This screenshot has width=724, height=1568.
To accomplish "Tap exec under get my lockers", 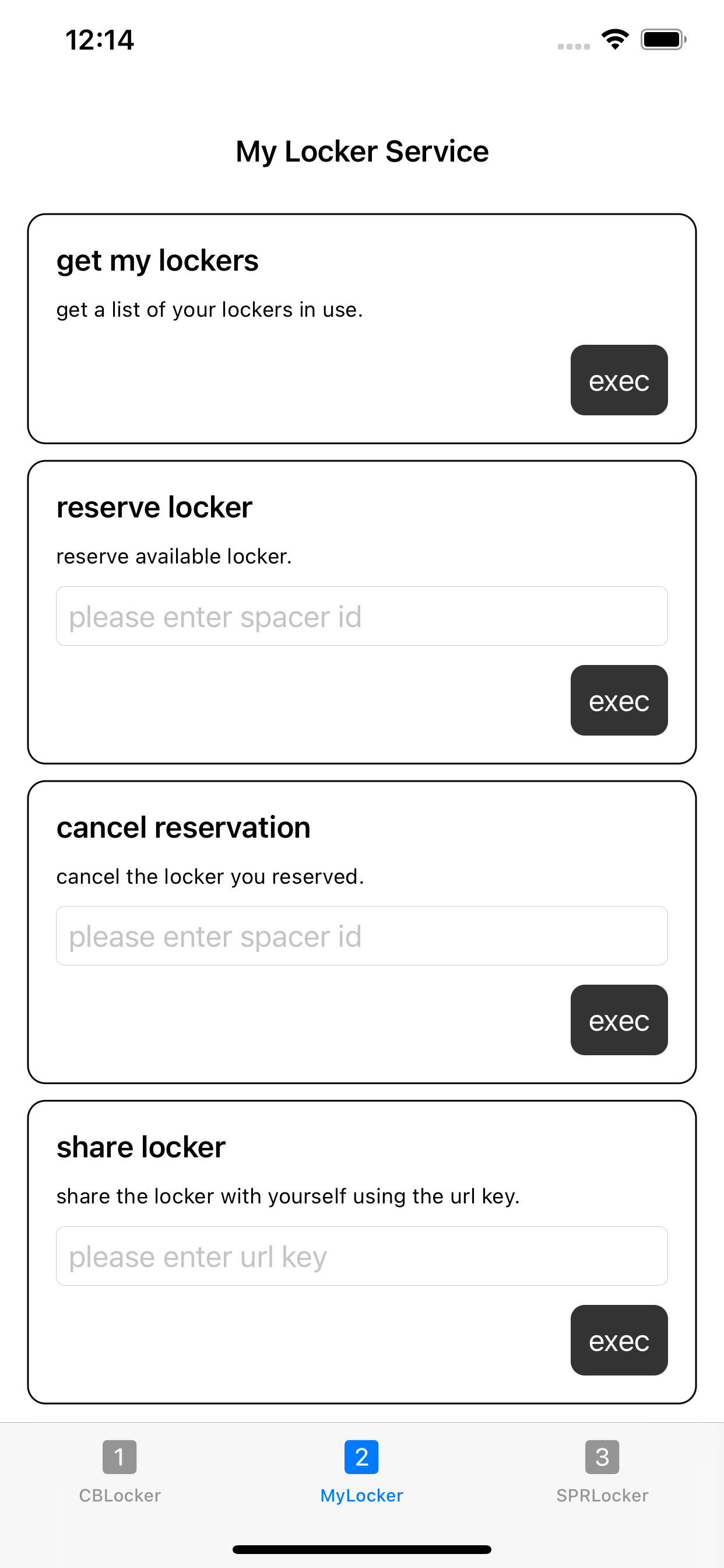I will pos(618,380).
